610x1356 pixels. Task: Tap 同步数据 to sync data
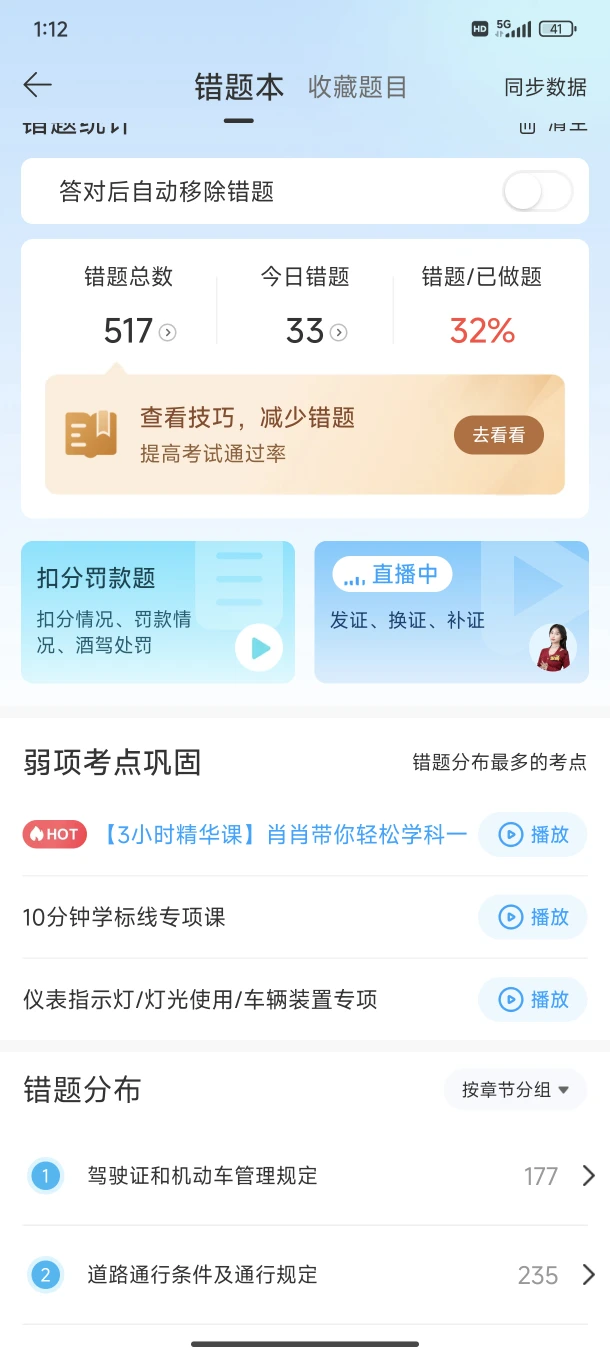[x=545, y=87]
